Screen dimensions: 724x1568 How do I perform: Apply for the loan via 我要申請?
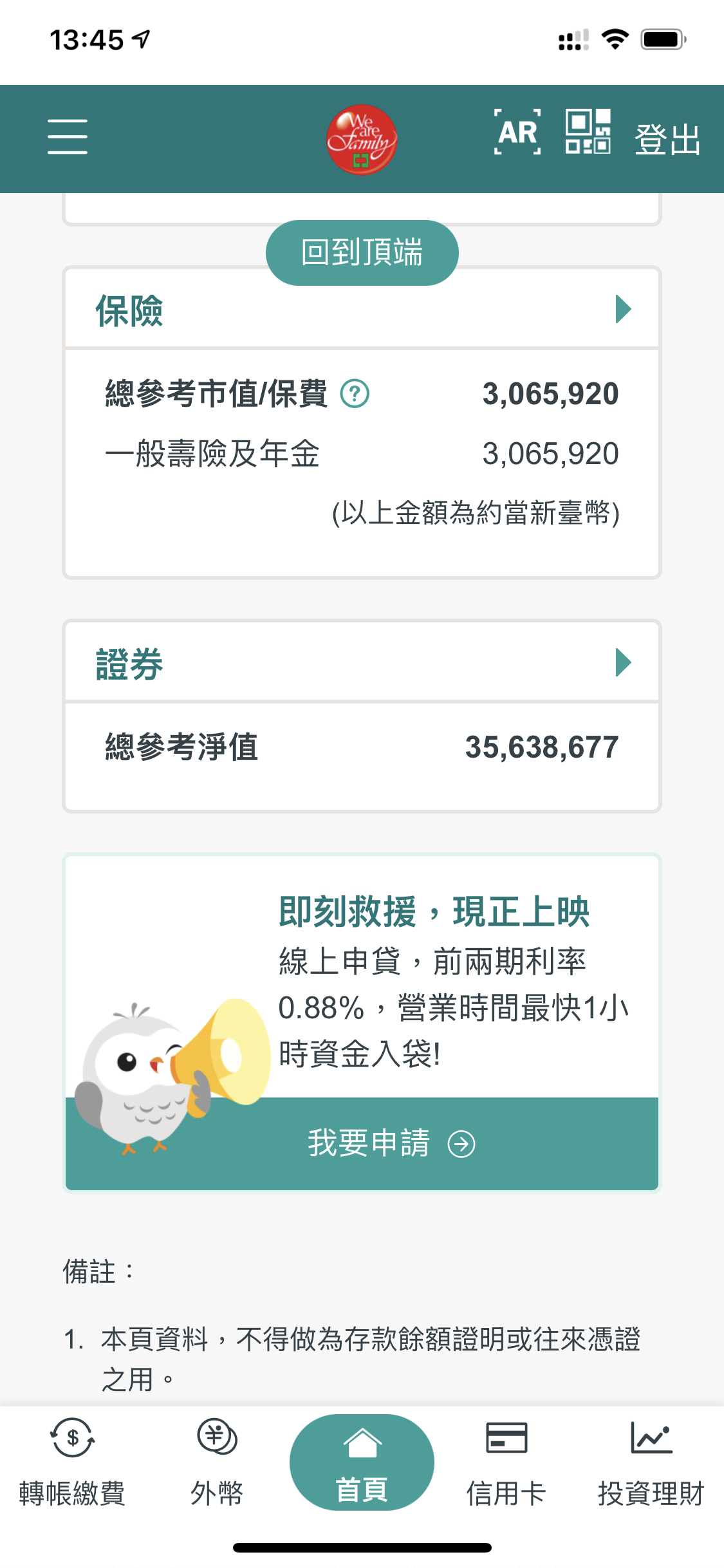coord(390,1144)
